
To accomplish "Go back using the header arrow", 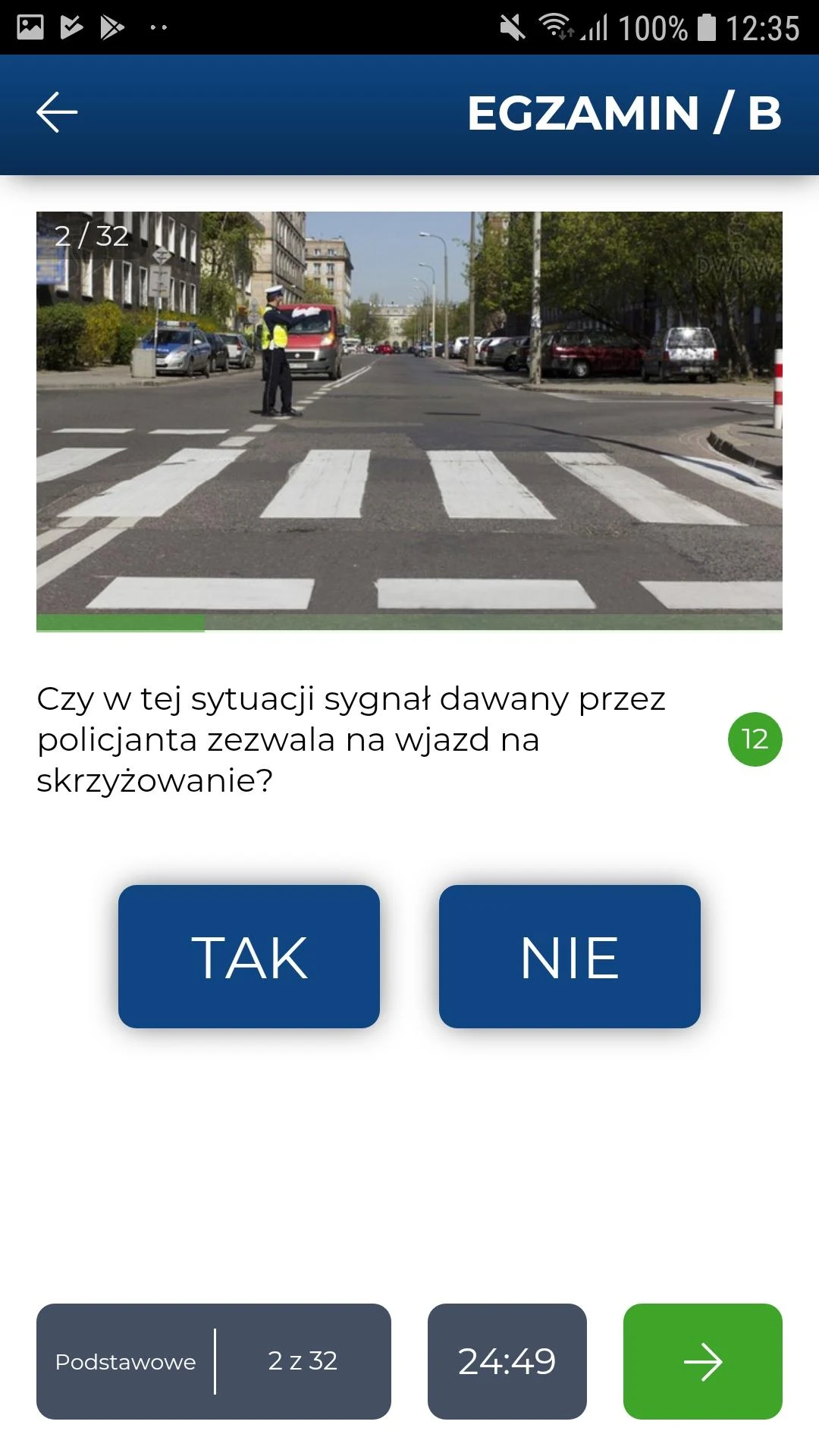I will click(x=57, y=112).
